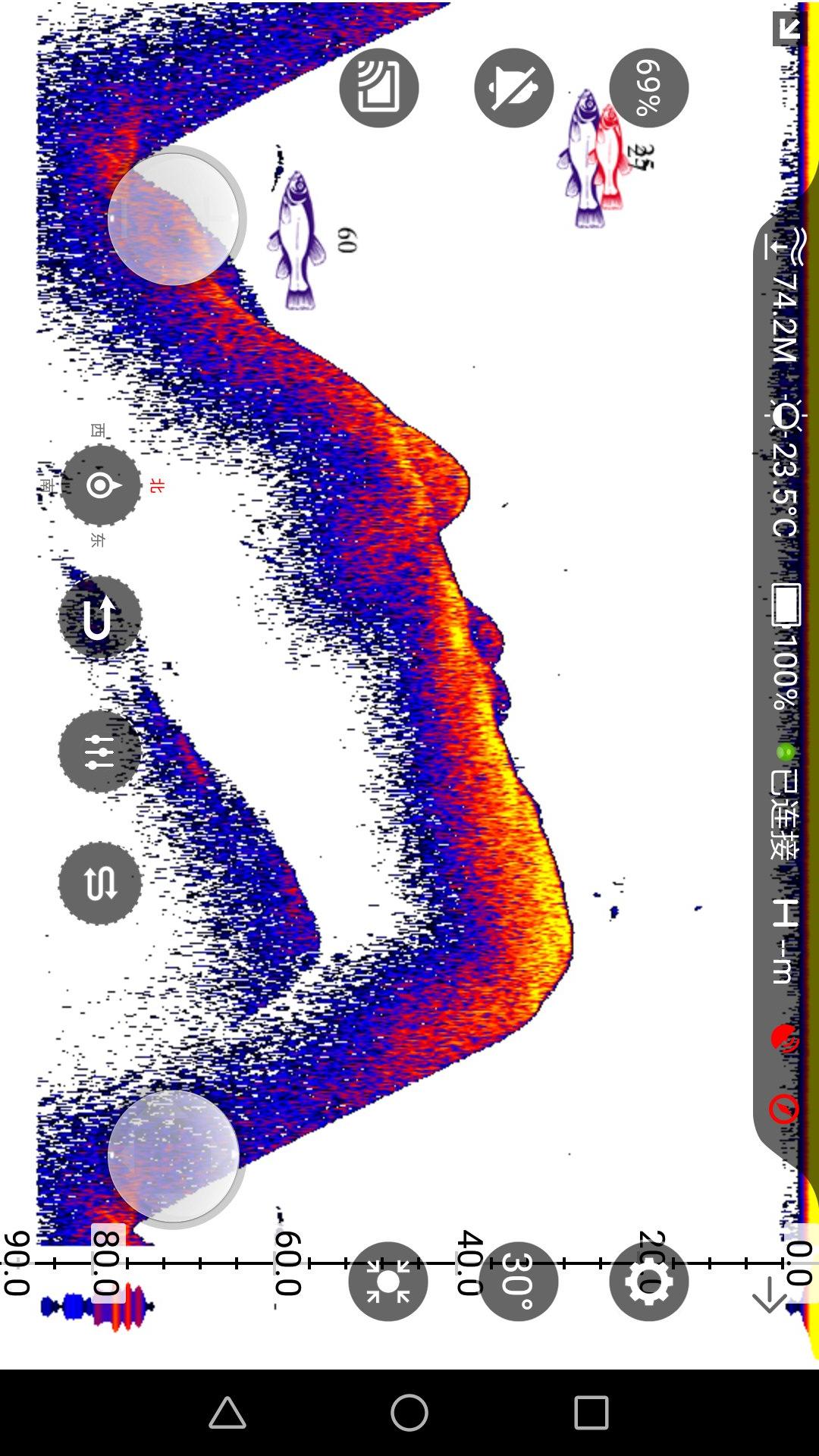
Task: Tap the compass direction button
Action: 101,485
